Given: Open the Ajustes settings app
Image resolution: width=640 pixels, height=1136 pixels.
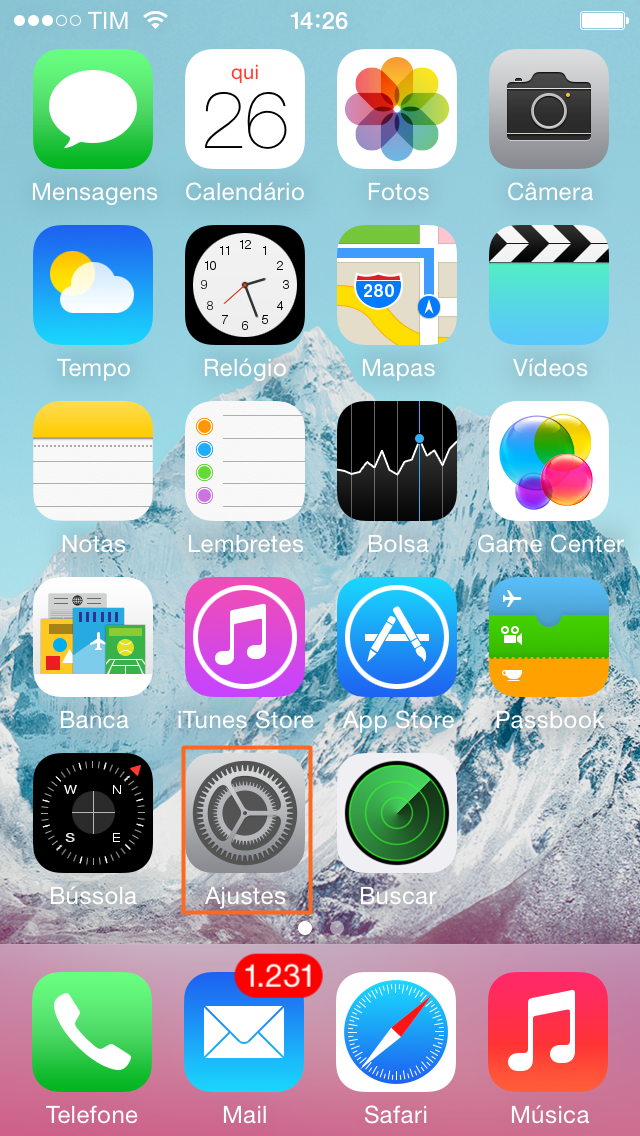Looking at the screenshot, I should point(245,813).
